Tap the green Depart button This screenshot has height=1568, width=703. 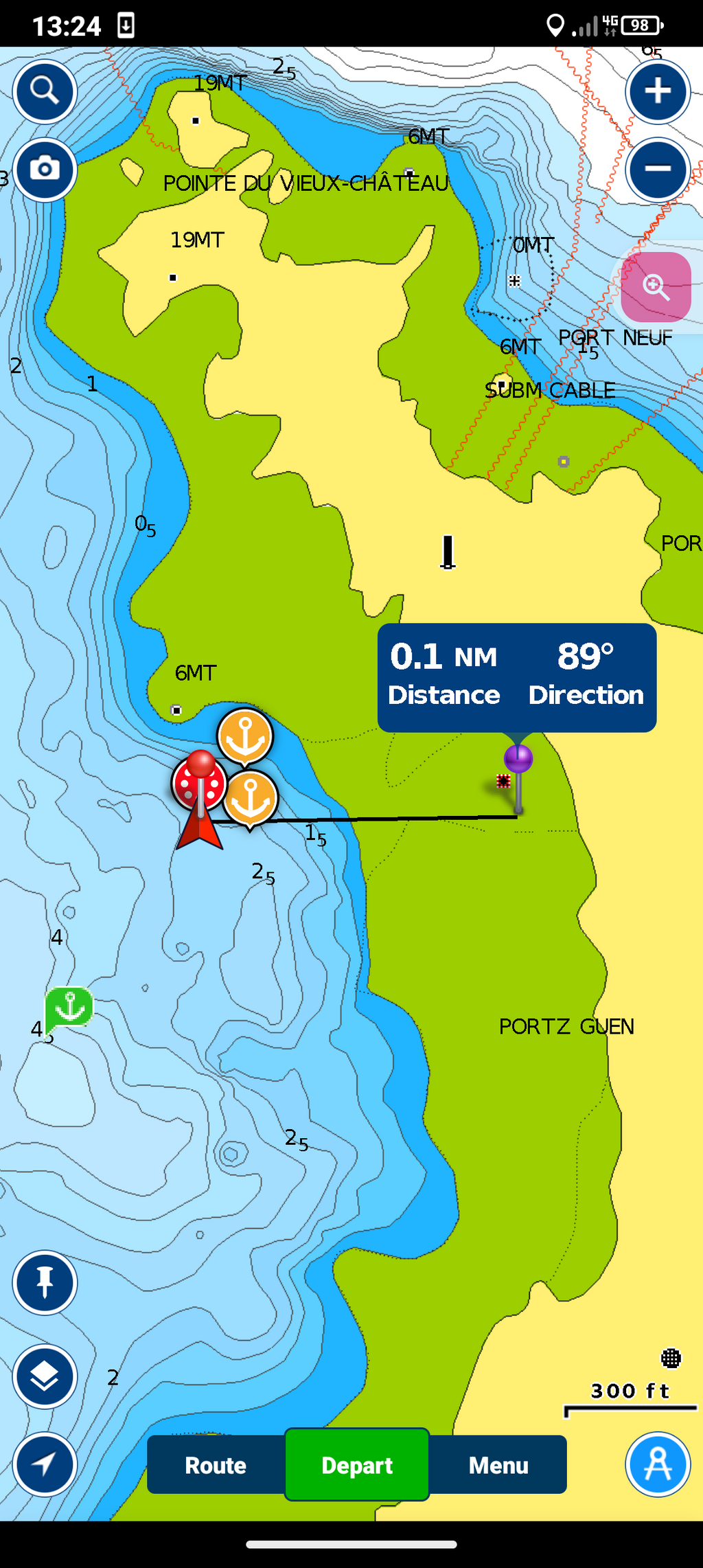357,1465
